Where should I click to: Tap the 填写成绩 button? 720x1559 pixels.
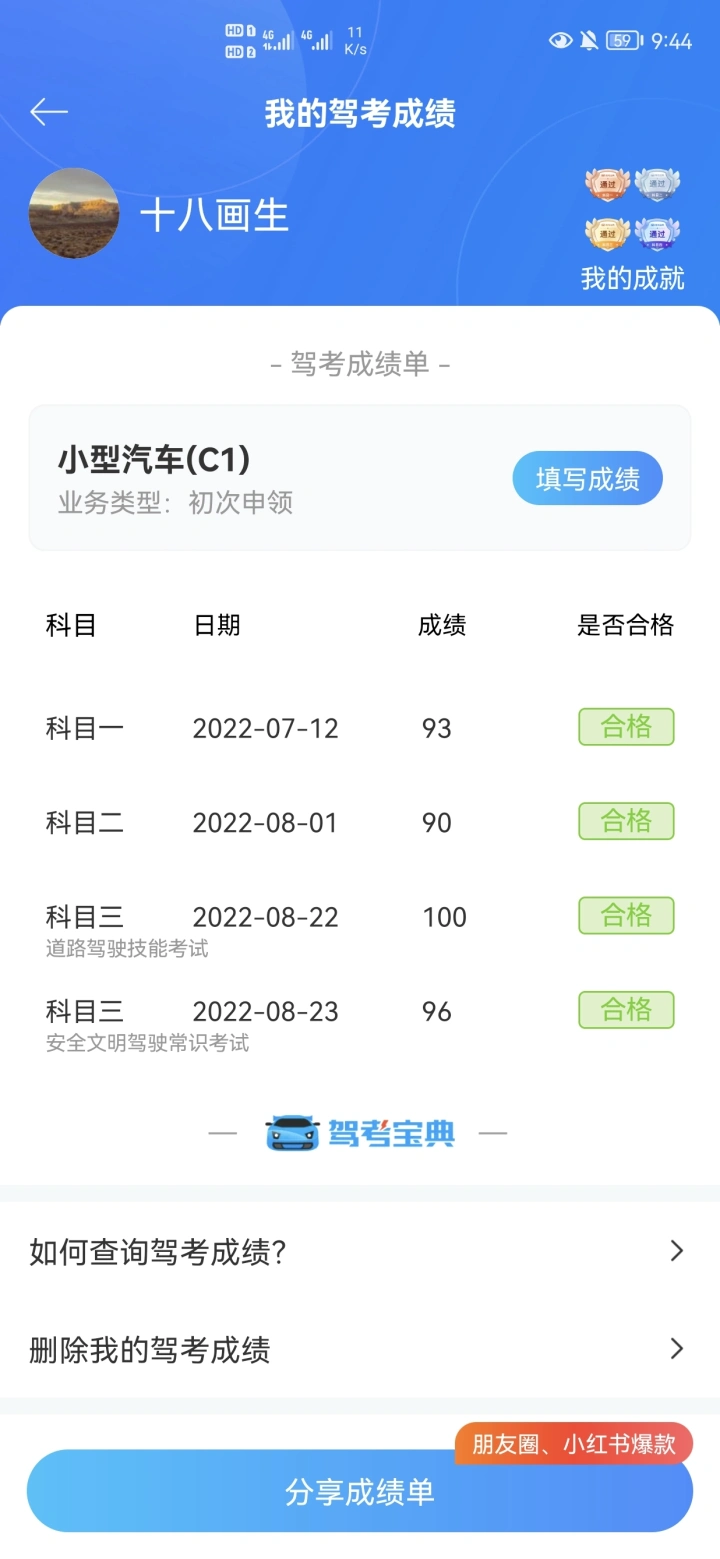coord(588,478)
